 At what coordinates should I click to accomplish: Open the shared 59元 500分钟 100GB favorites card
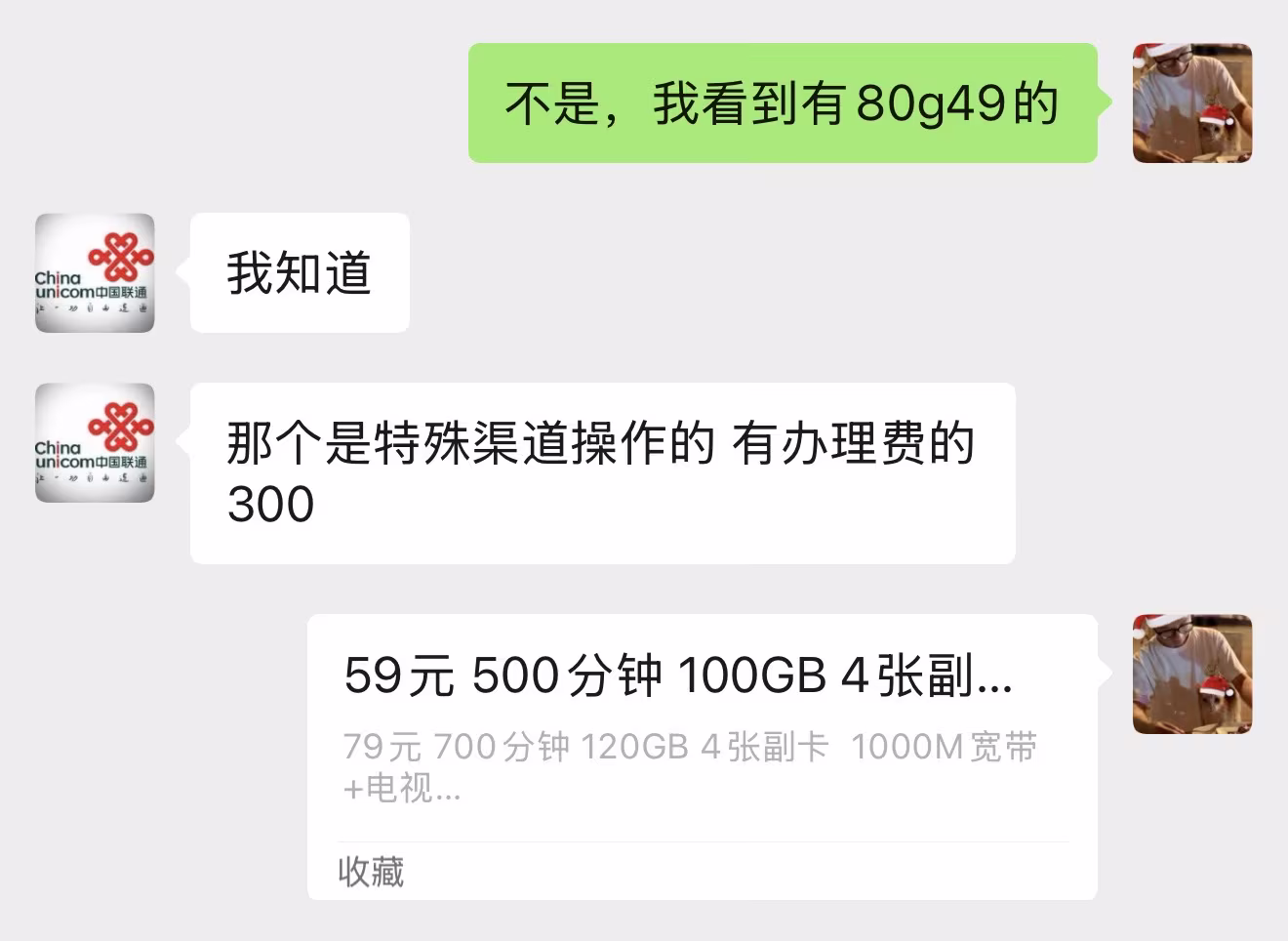click(x=703, y=742)
